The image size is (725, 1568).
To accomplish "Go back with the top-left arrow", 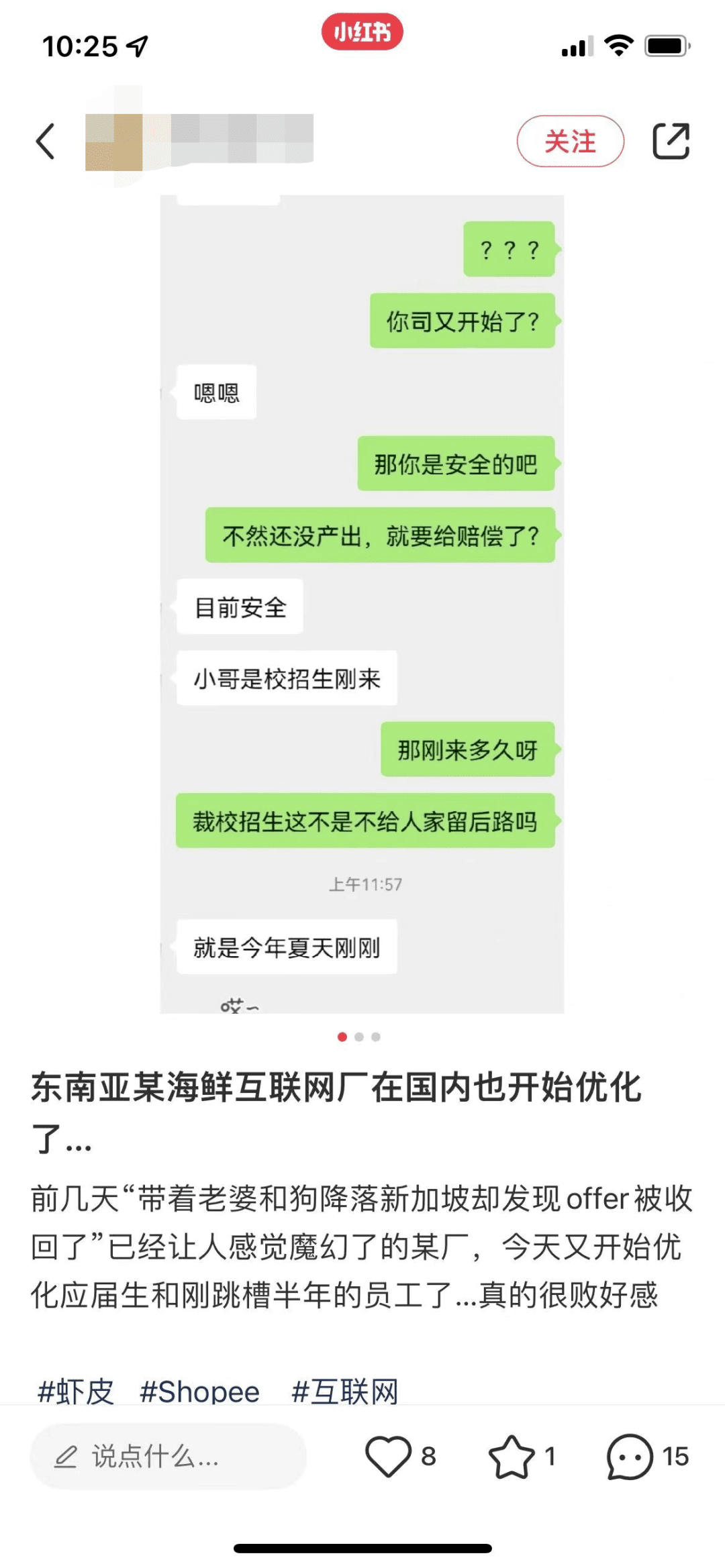I will [45, 142].
